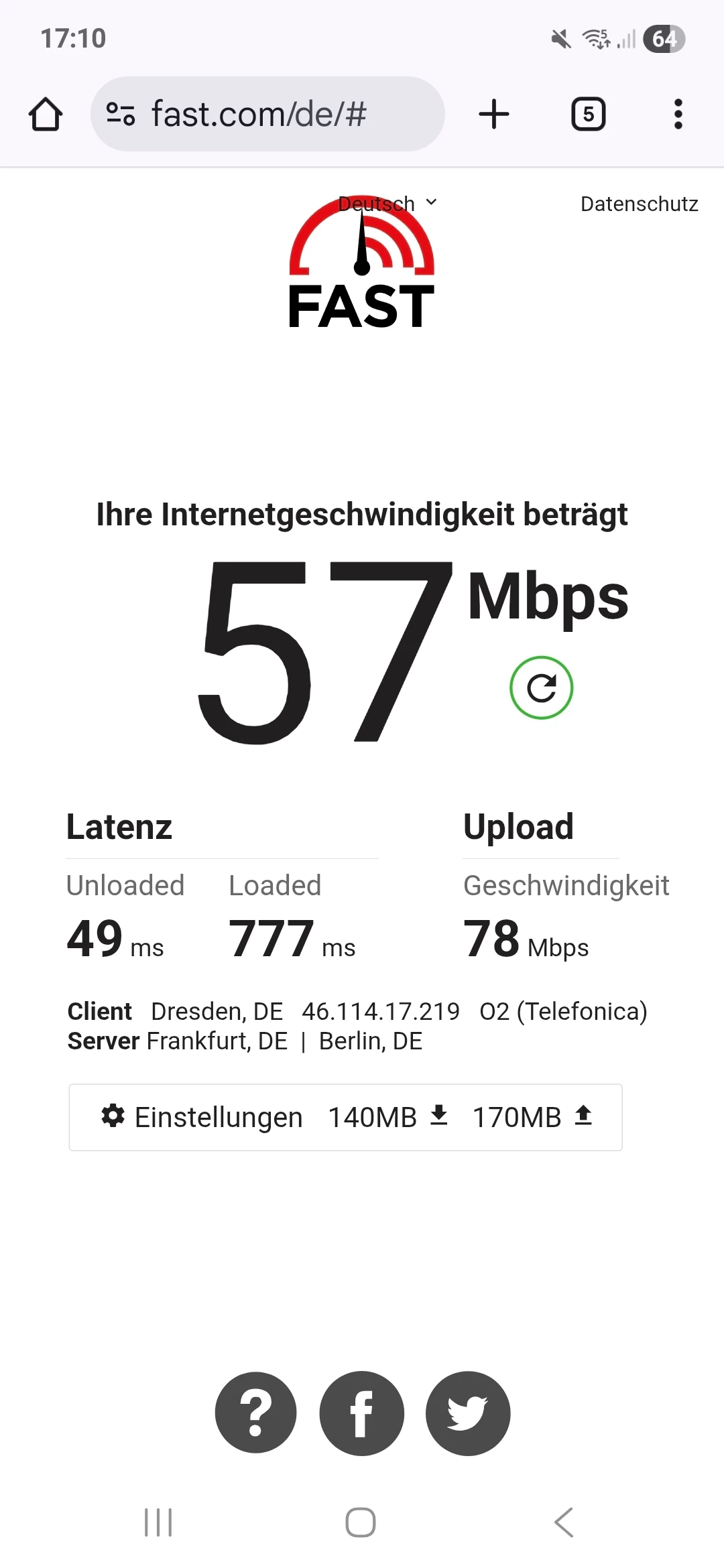Restart the speed test
724x1568 pixels.
pos(541,688)
